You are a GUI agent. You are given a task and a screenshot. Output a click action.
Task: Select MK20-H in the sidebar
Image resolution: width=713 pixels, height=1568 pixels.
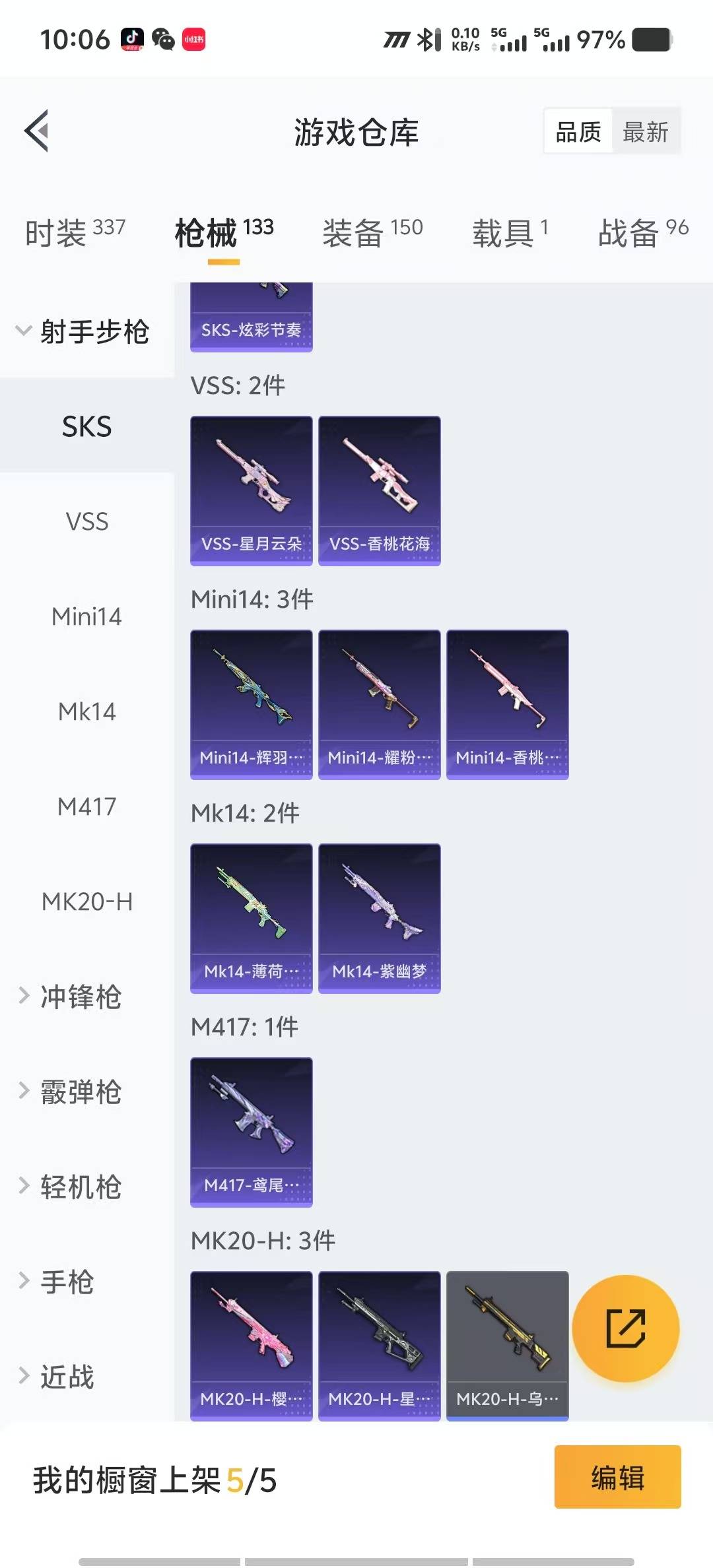86,901
